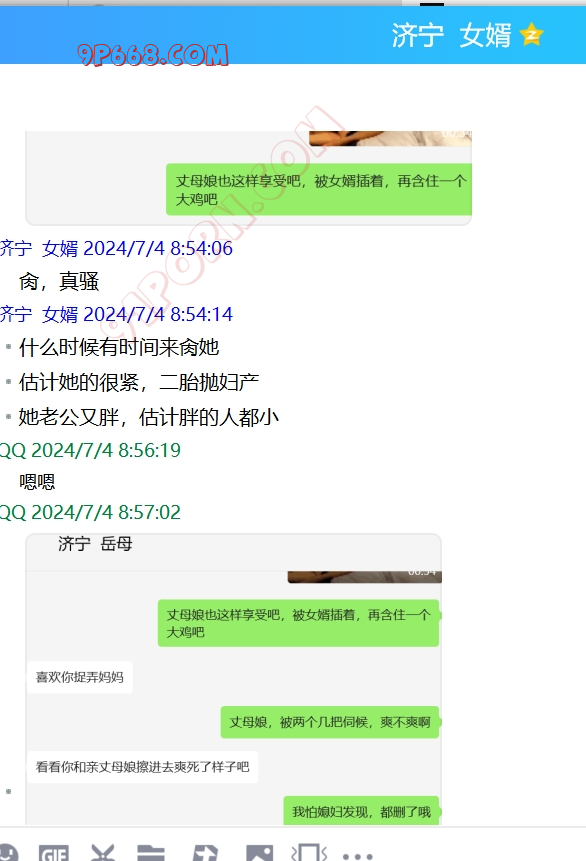Open the send file folder icon

pos(151,853)
